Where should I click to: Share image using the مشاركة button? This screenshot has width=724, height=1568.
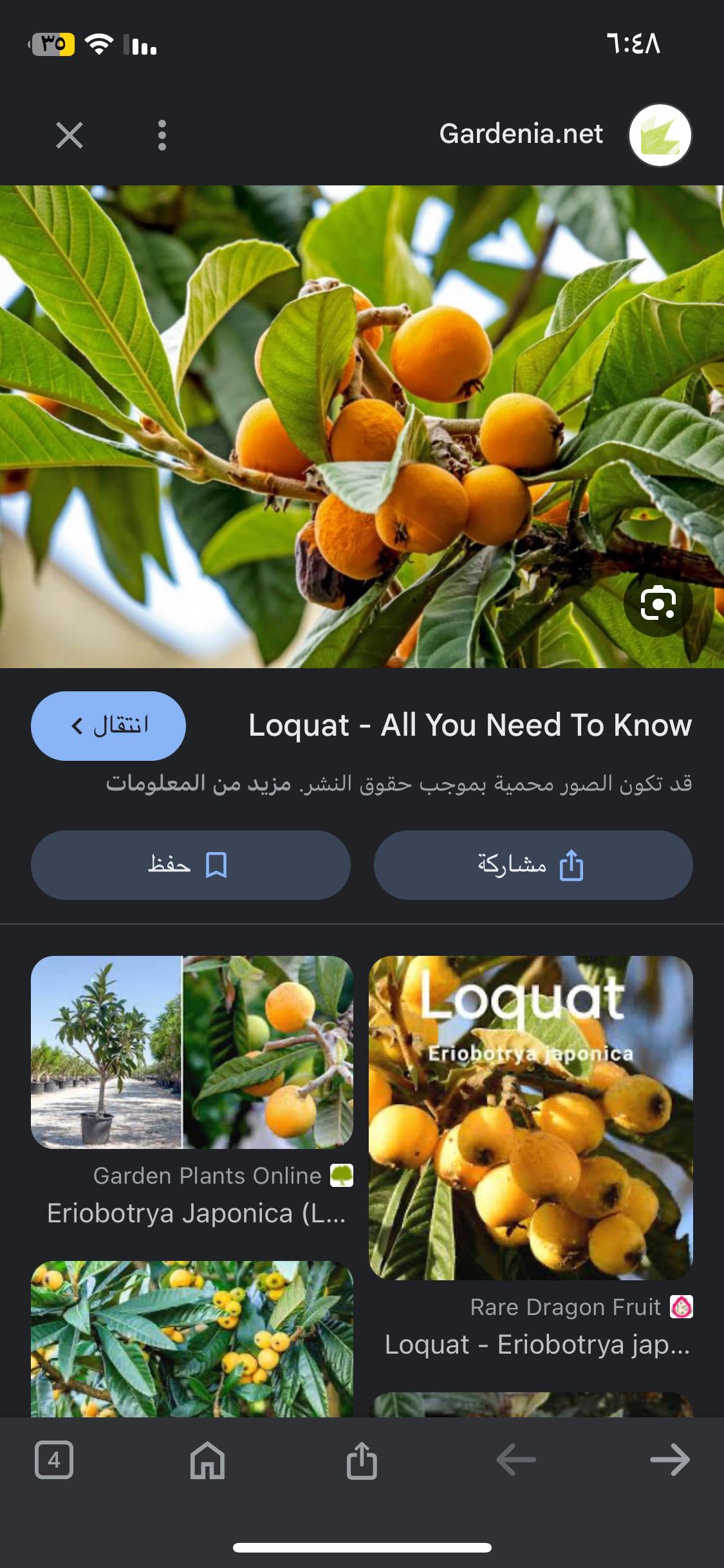pos(533,864)
